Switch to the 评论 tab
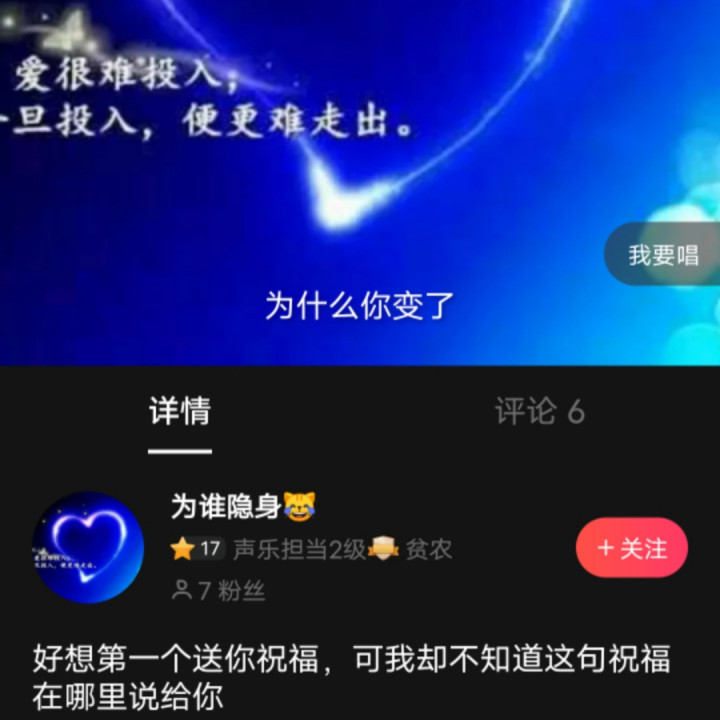This screenshot has height=720, width=720. [539, 412]
